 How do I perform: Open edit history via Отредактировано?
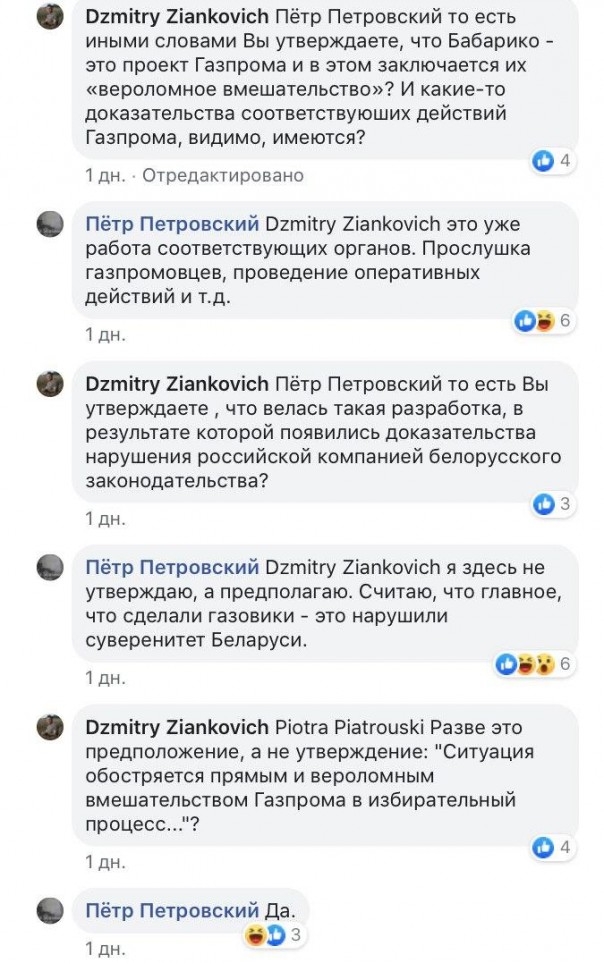tap(222, 175)
